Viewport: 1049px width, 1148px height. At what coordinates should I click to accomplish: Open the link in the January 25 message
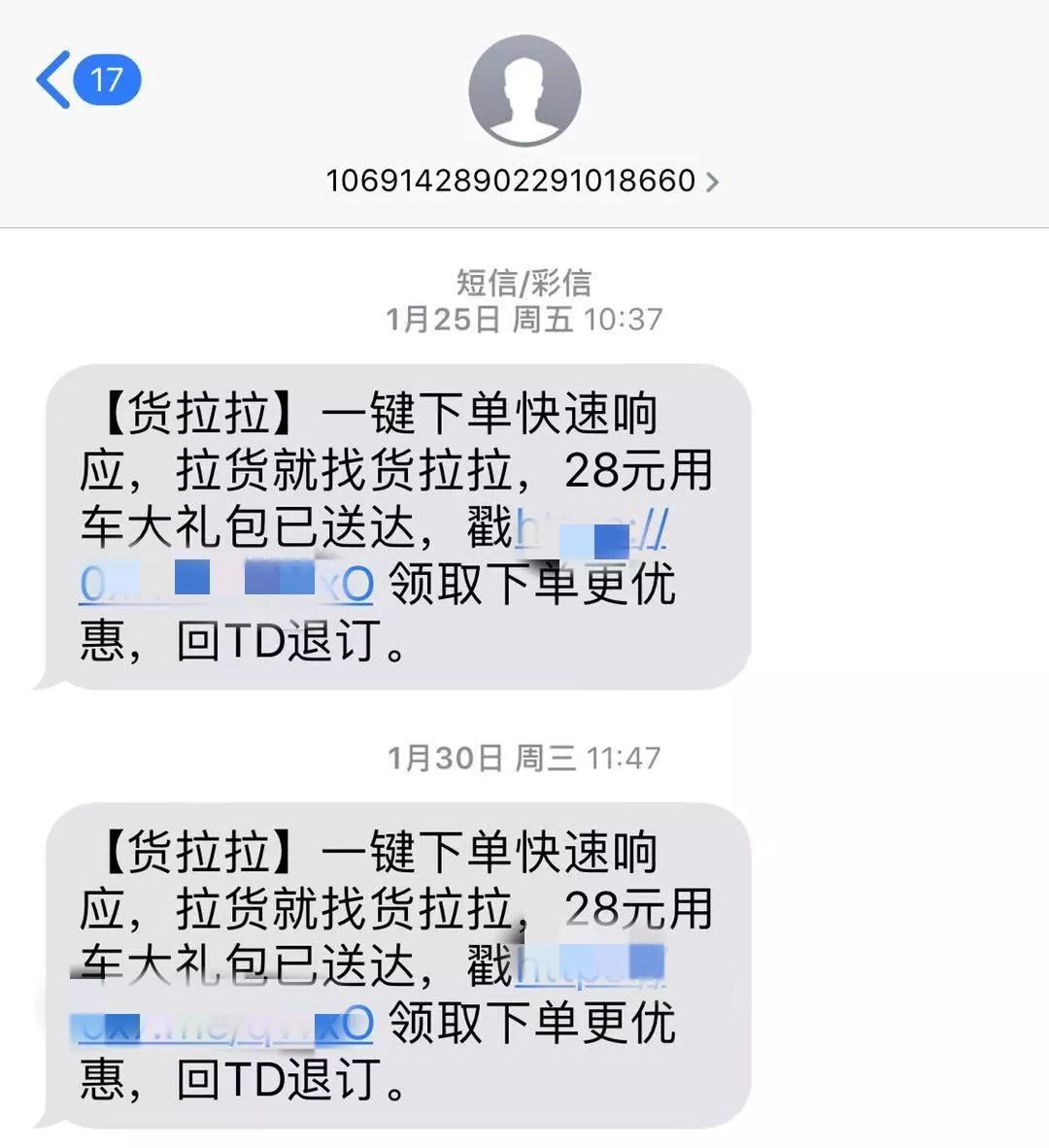pos(225,586)
